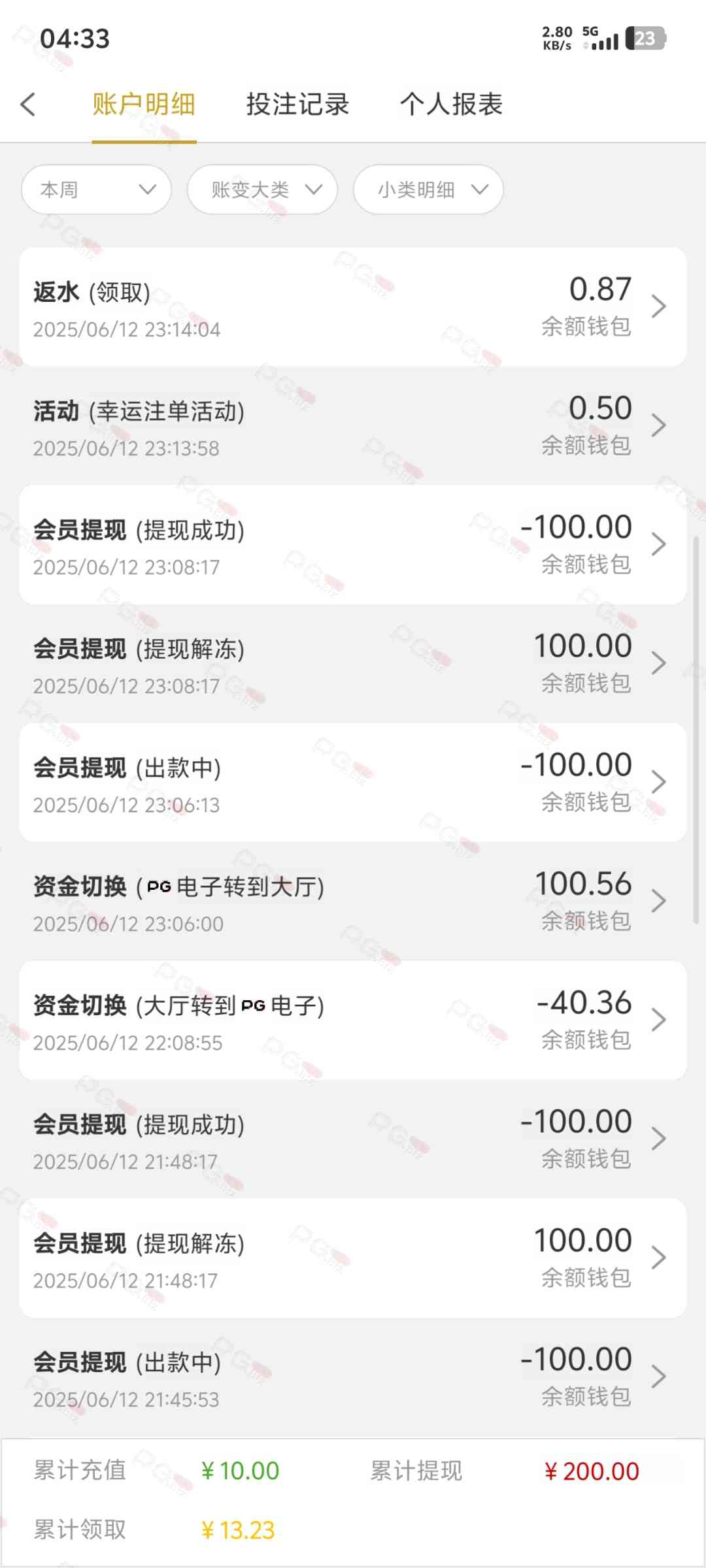This screenshot has width=706, height=1568.
Task: Open 出款中 record from 21:45:53
Action: 353,1377
